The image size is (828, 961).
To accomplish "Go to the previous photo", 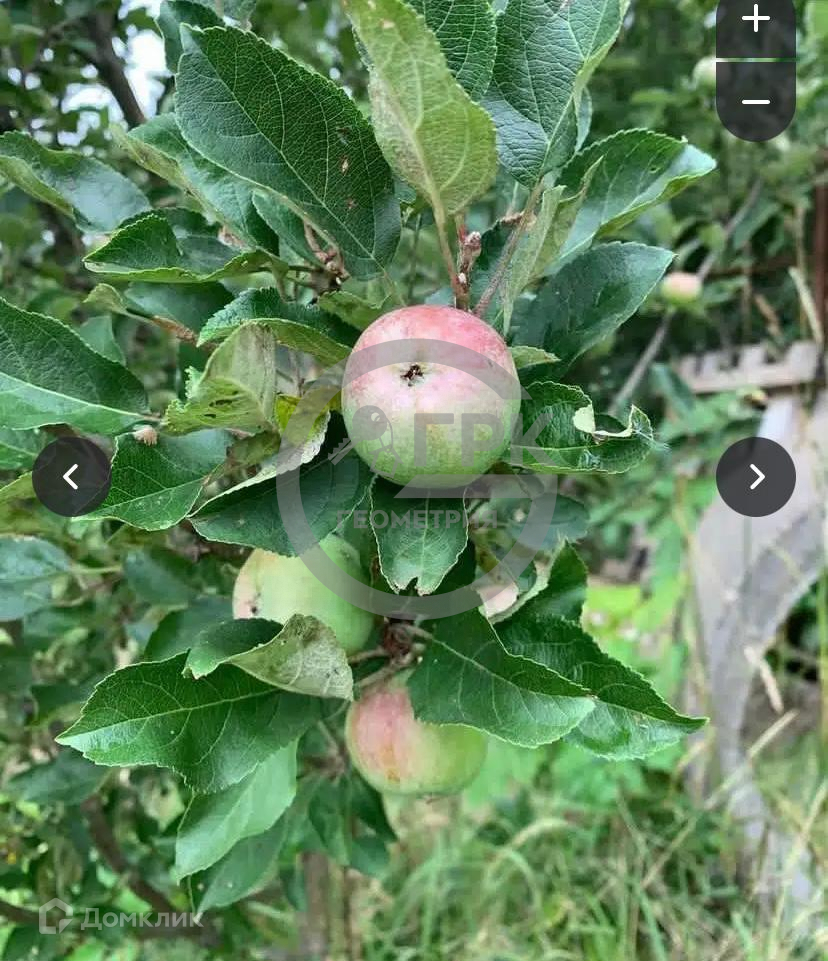I will point(71,477).
